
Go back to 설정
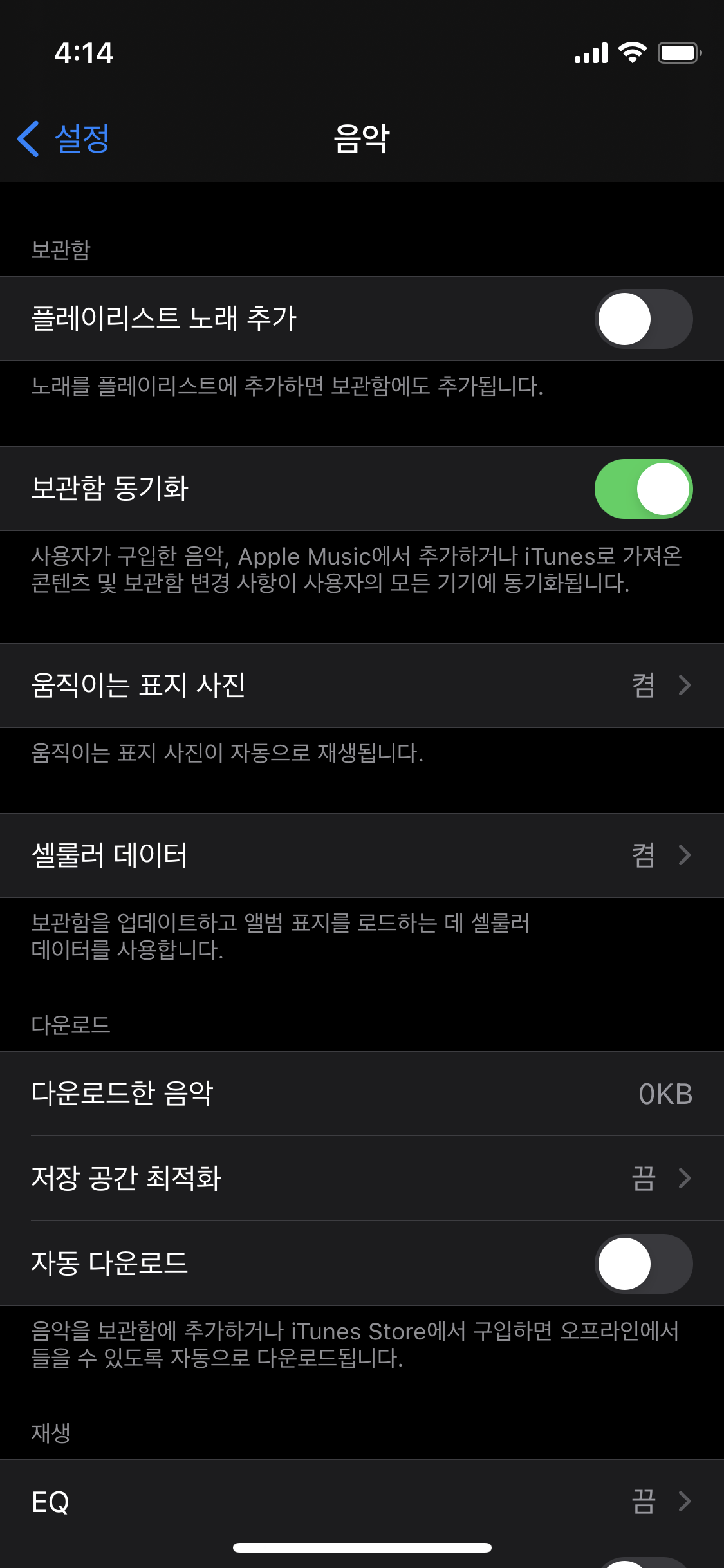coord(64,138)
